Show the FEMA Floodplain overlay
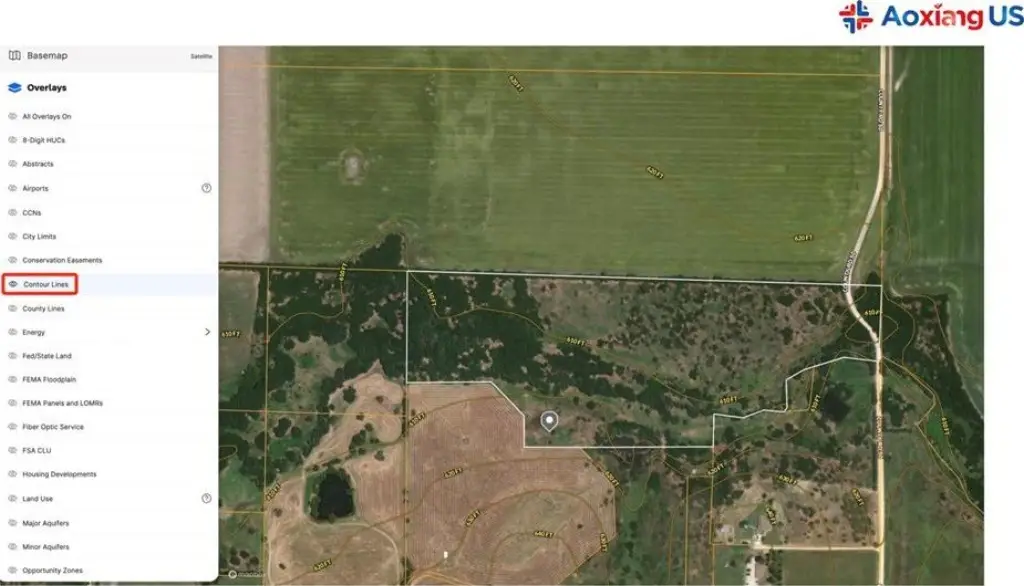 coord(49,380)
